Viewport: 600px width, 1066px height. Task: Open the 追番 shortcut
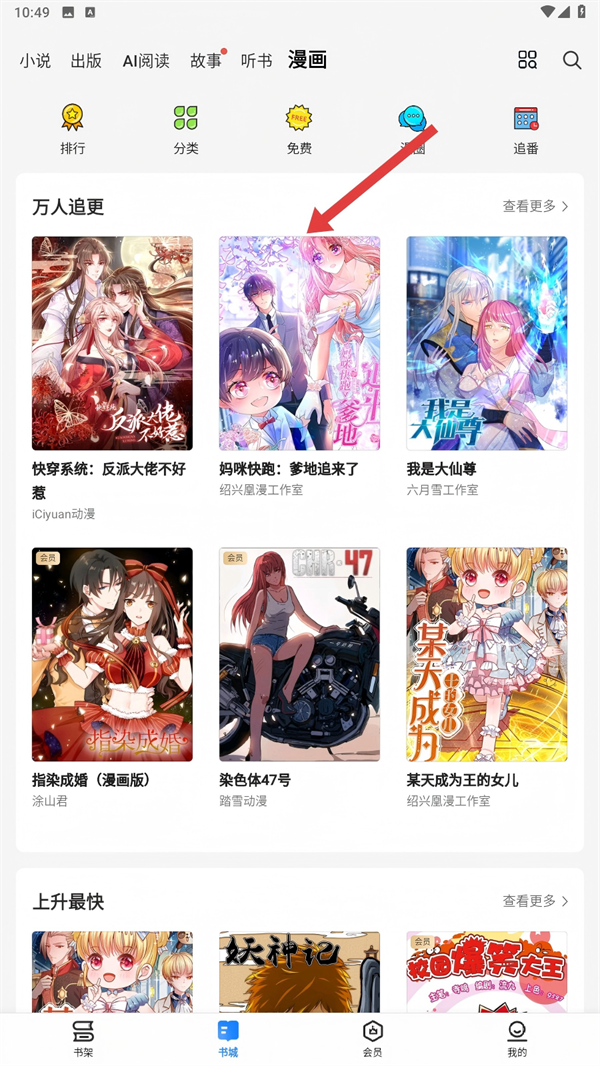point(526,129)
